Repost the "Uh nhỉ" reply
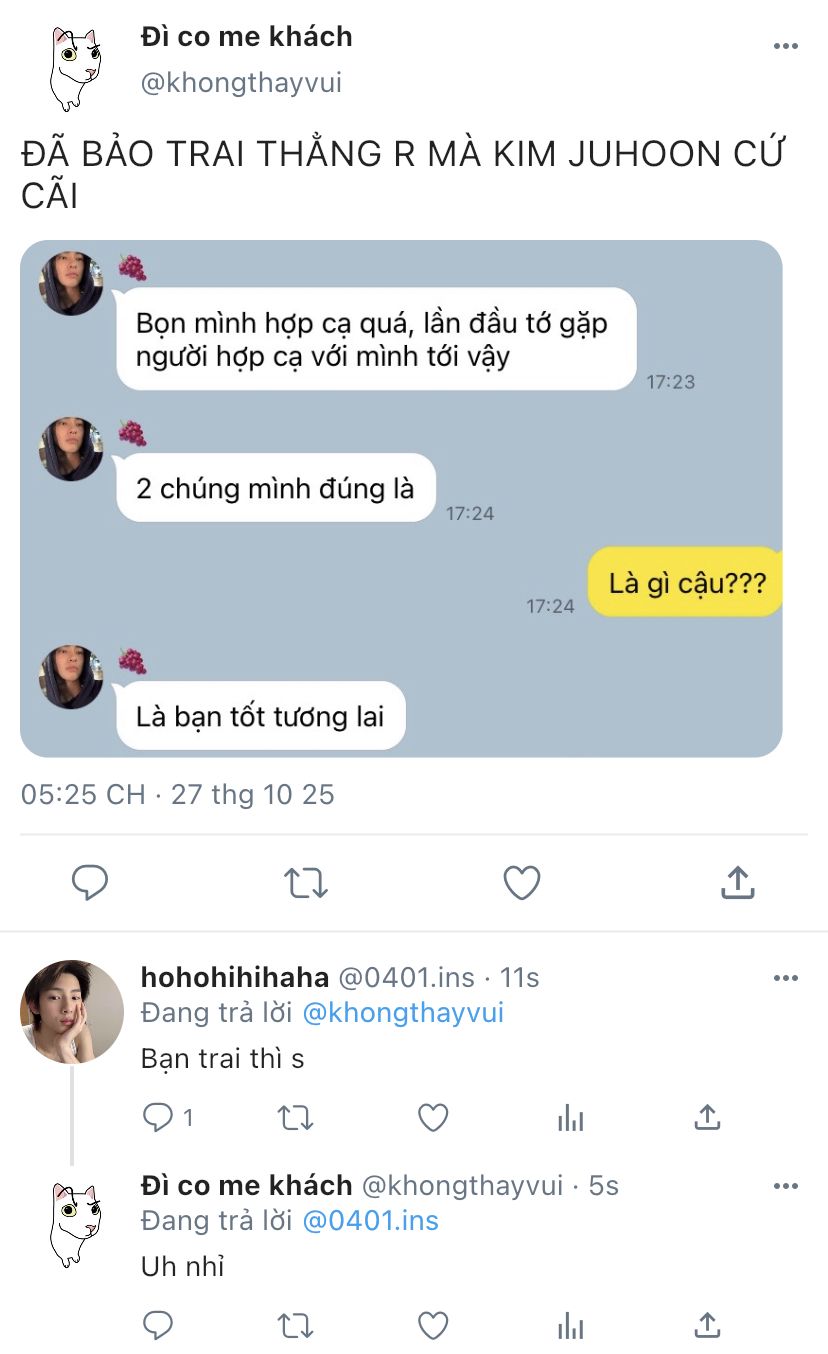 295,1326
